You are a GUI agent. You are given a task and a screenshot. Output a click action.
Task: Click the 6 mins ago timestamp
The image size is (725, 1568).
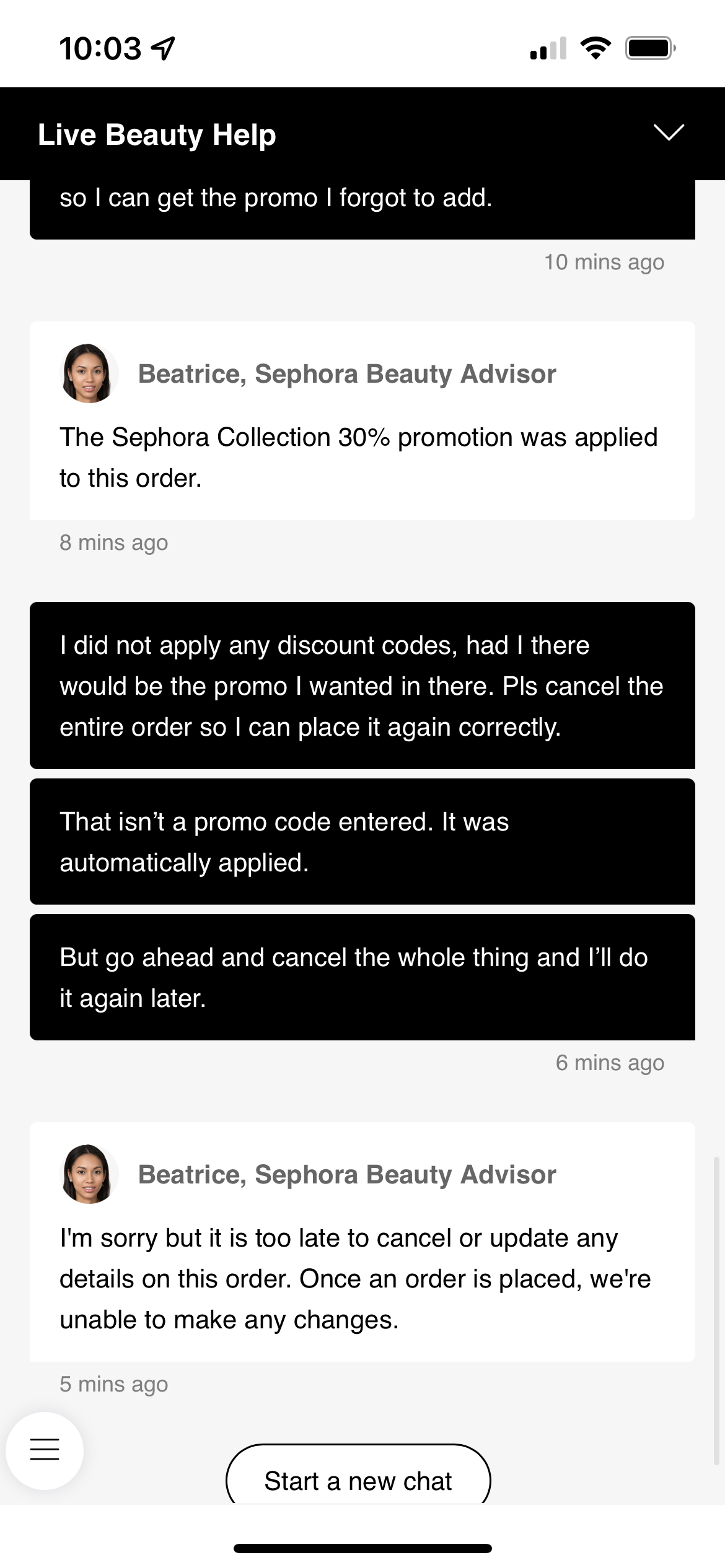[610, 1063]
